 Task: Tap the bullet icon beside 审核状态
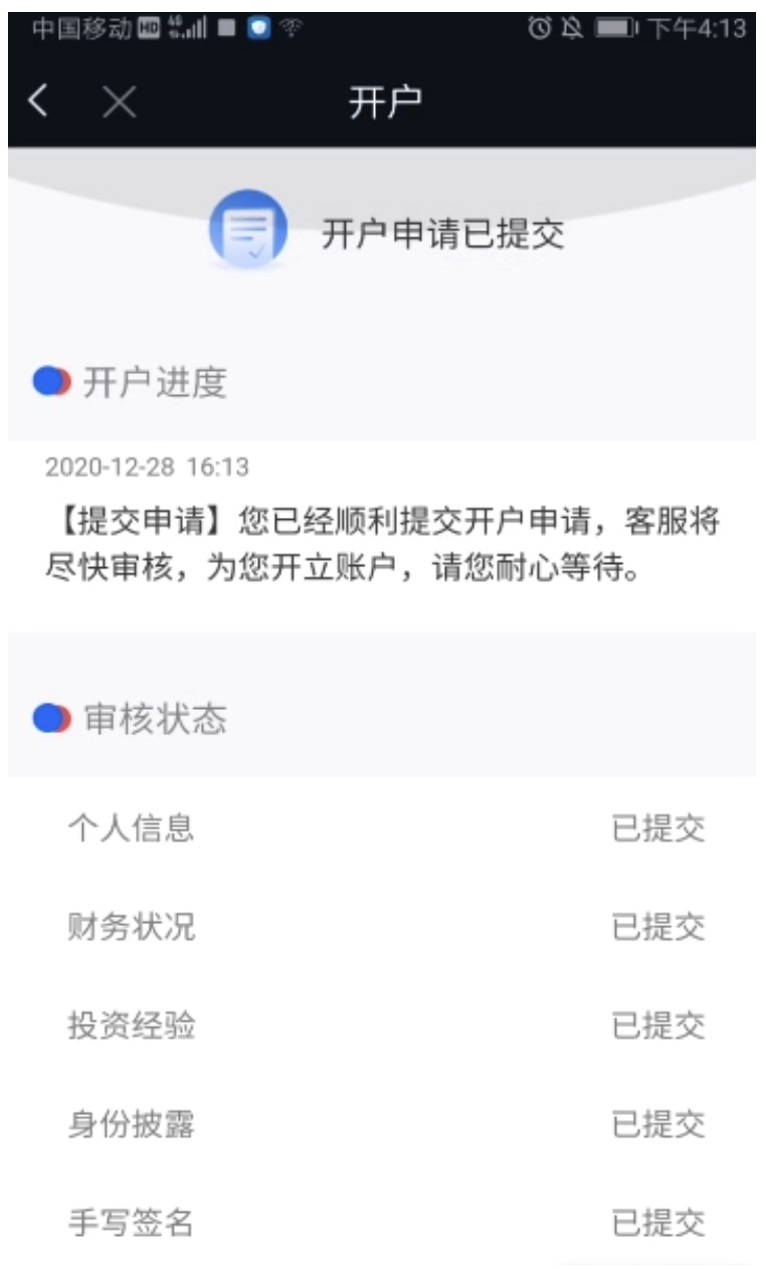[50, 716]
